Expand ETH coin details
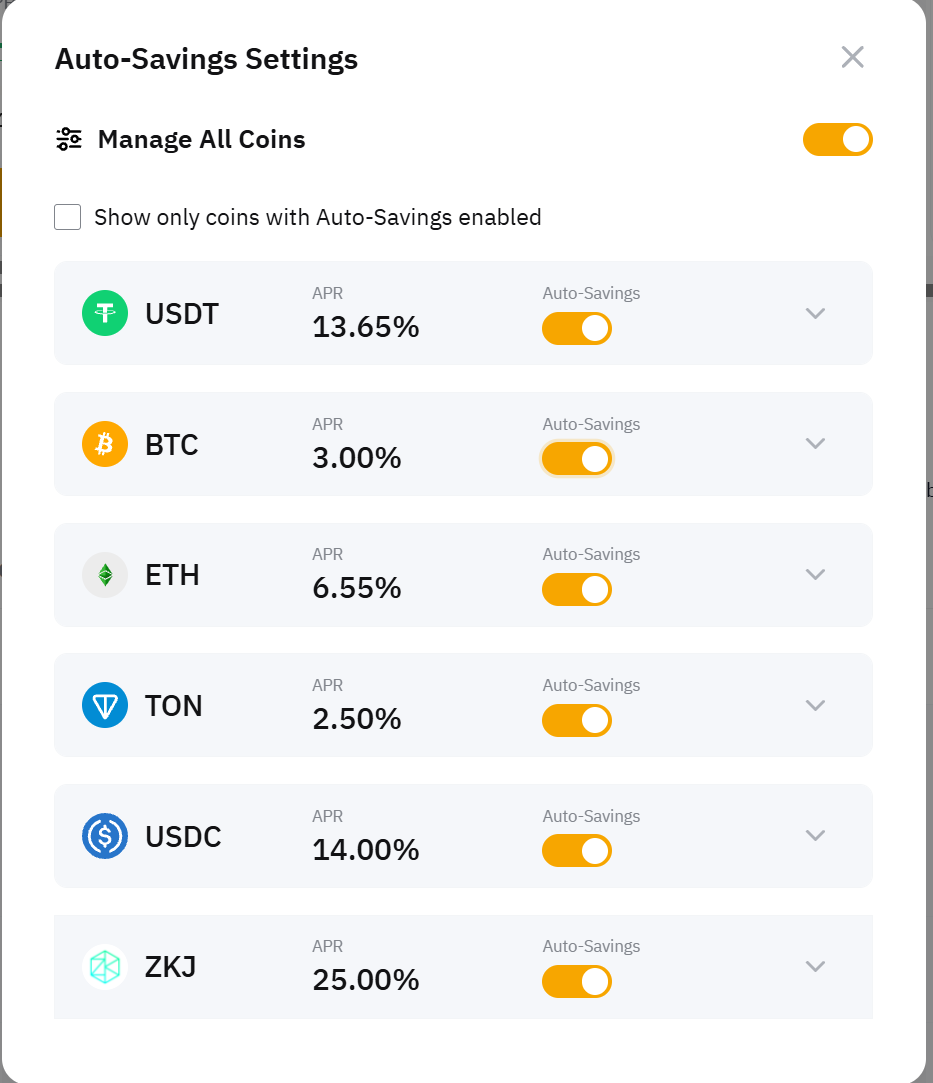This screenshot has height=1083, width=933. coord(815,574)
